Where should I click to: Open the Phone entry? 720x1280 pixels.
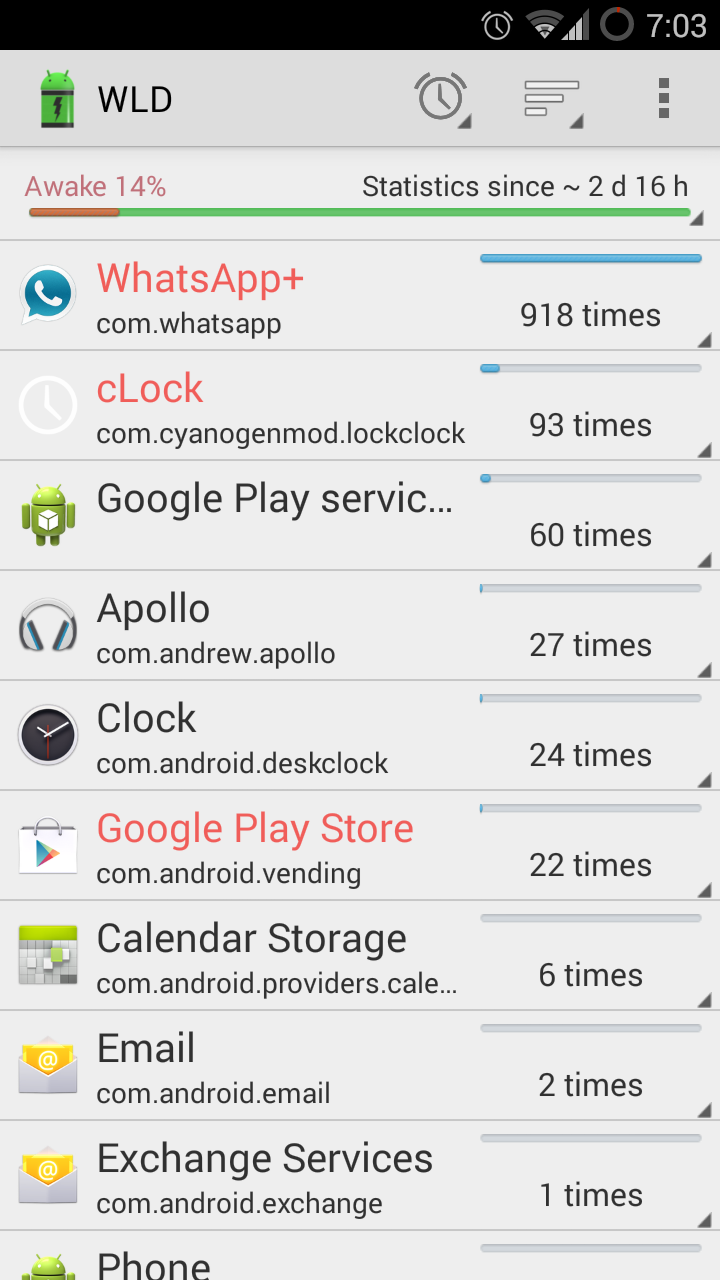tap(360, 1256)
